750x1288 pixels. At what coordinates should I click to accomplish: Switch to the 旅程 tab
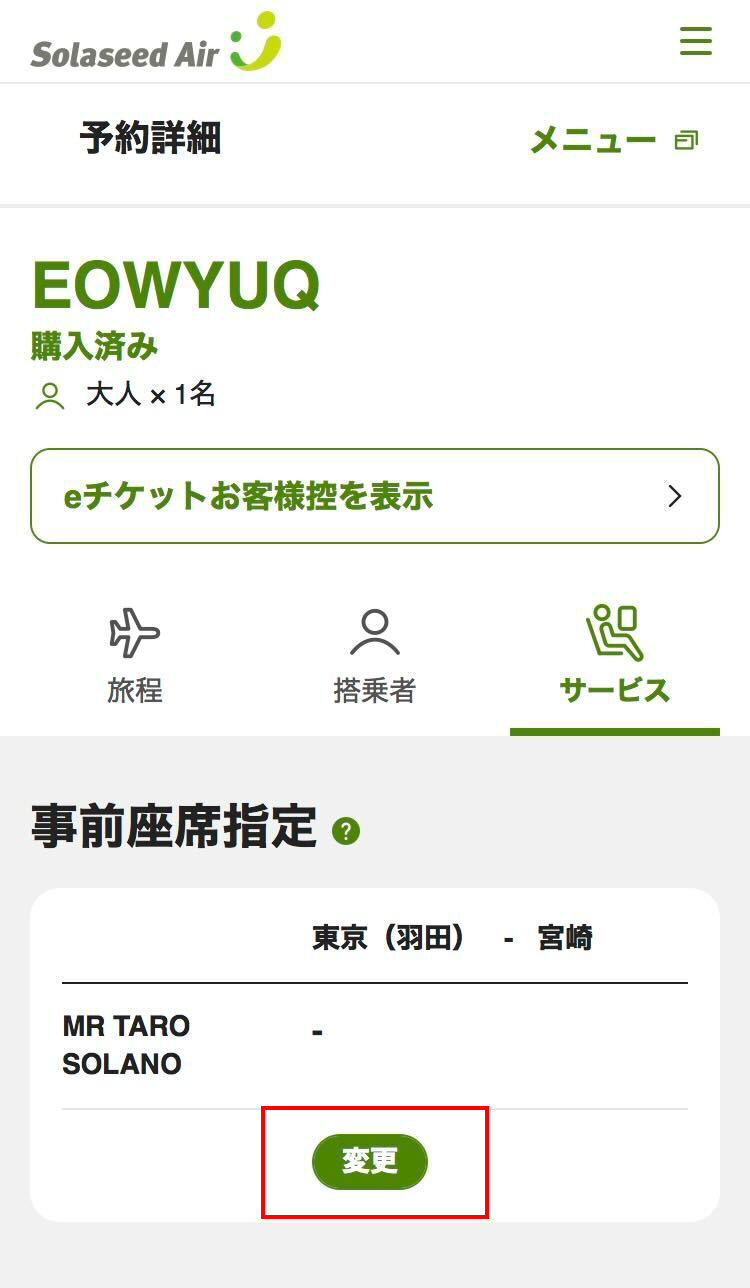click(135, 656)
